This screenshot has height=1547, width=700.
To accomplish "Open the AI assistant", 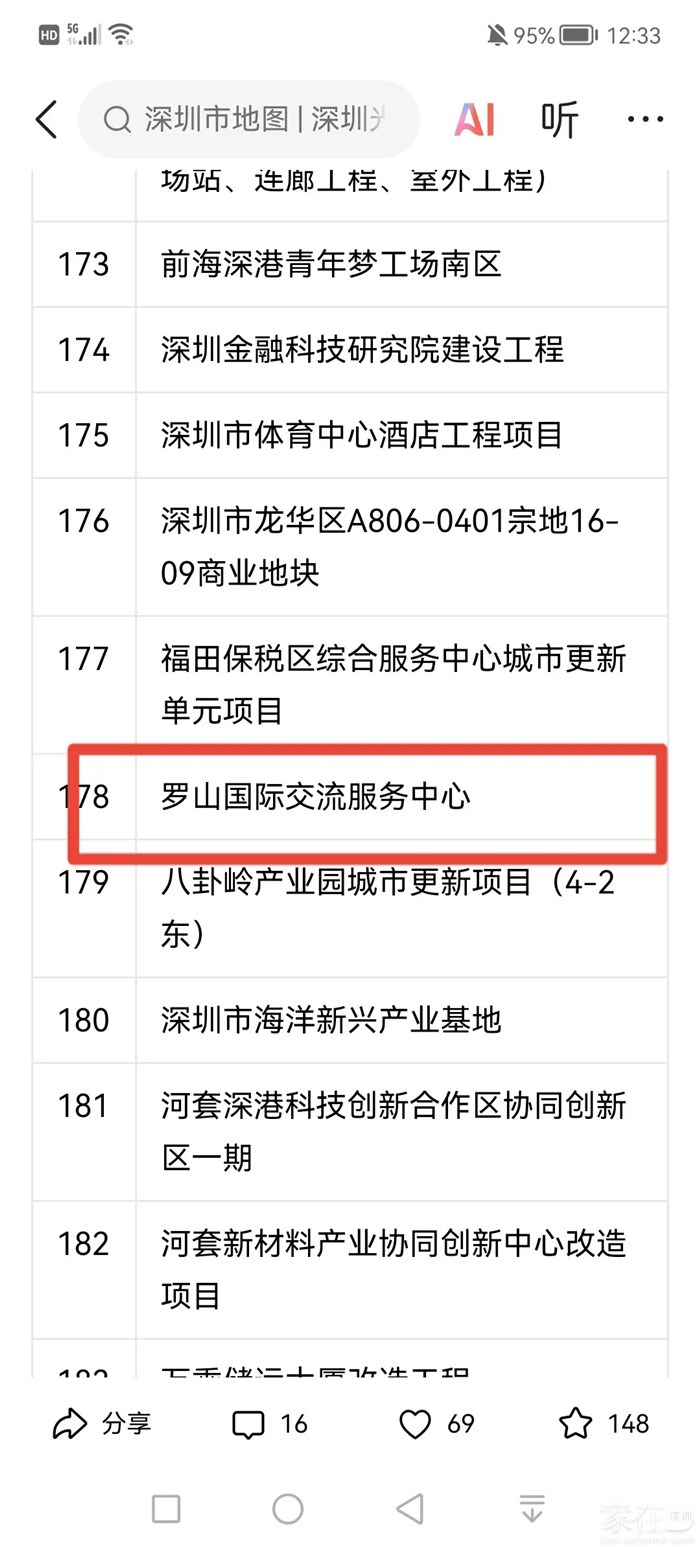I will (475, 120).
